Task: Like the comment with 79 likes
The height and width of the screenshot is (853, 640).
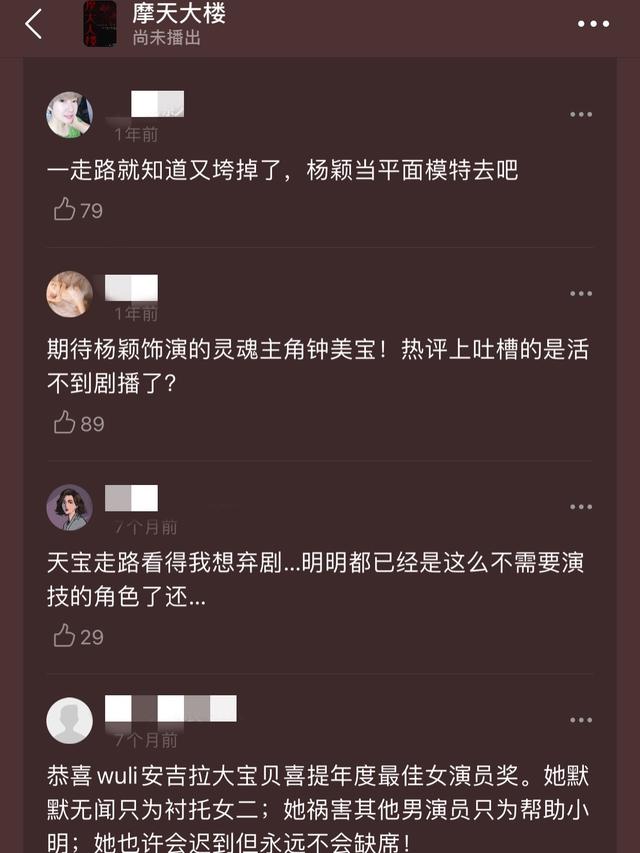Action: (66, 210)
